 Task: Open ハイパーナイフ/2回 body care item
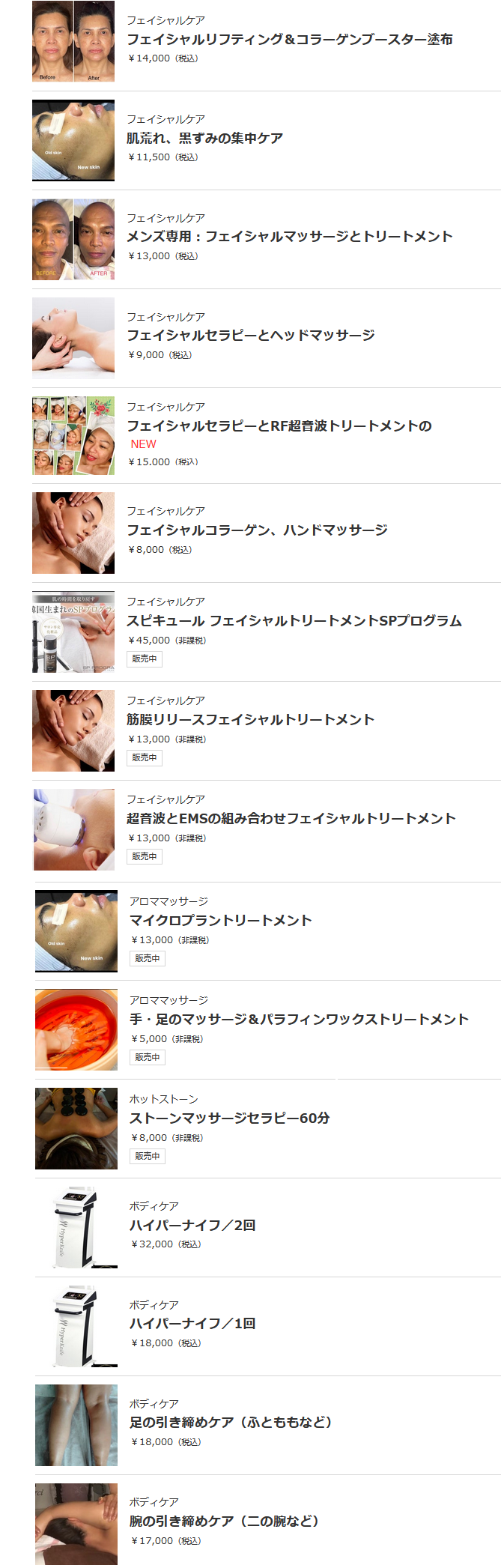192,1226
